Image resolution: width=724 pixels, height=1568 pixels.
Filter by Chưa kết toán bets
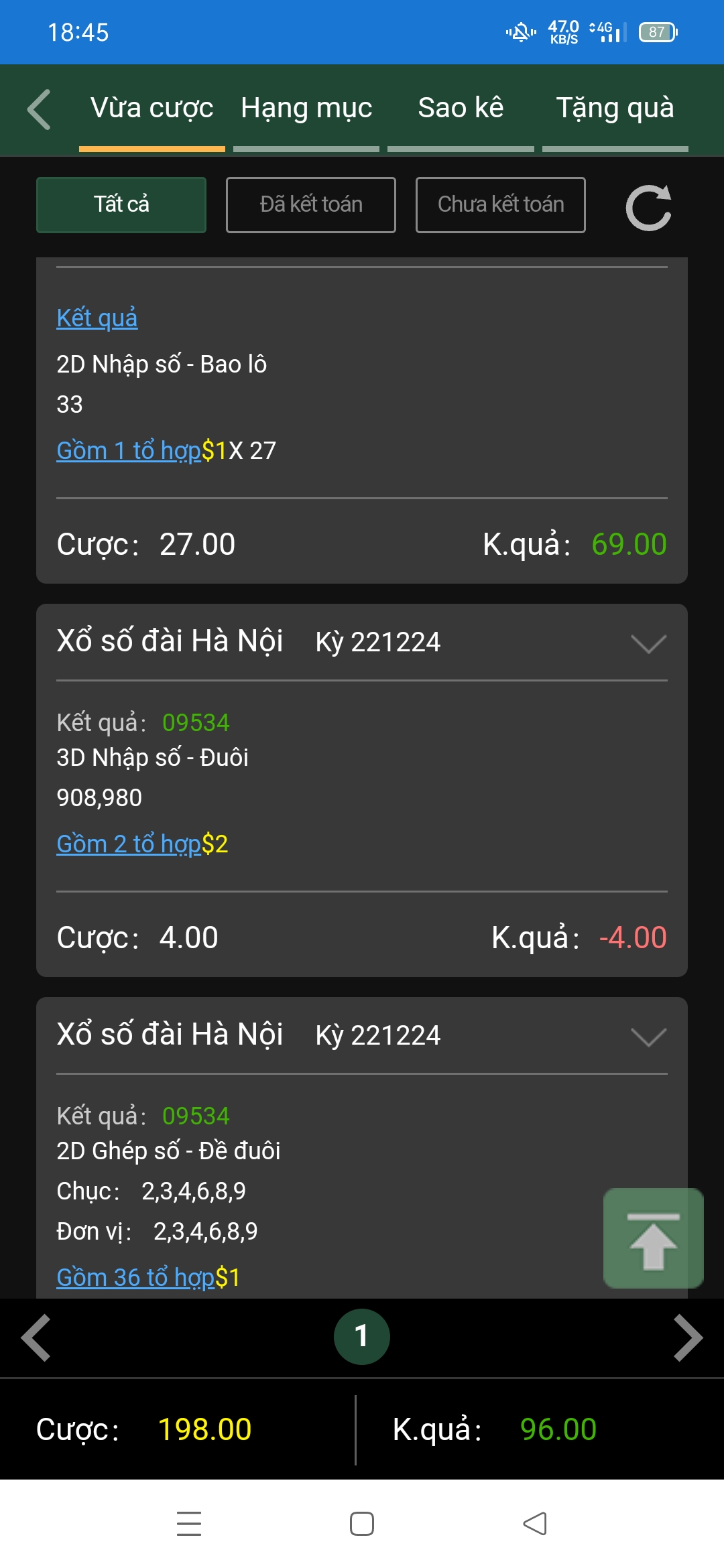coord(501,205)
